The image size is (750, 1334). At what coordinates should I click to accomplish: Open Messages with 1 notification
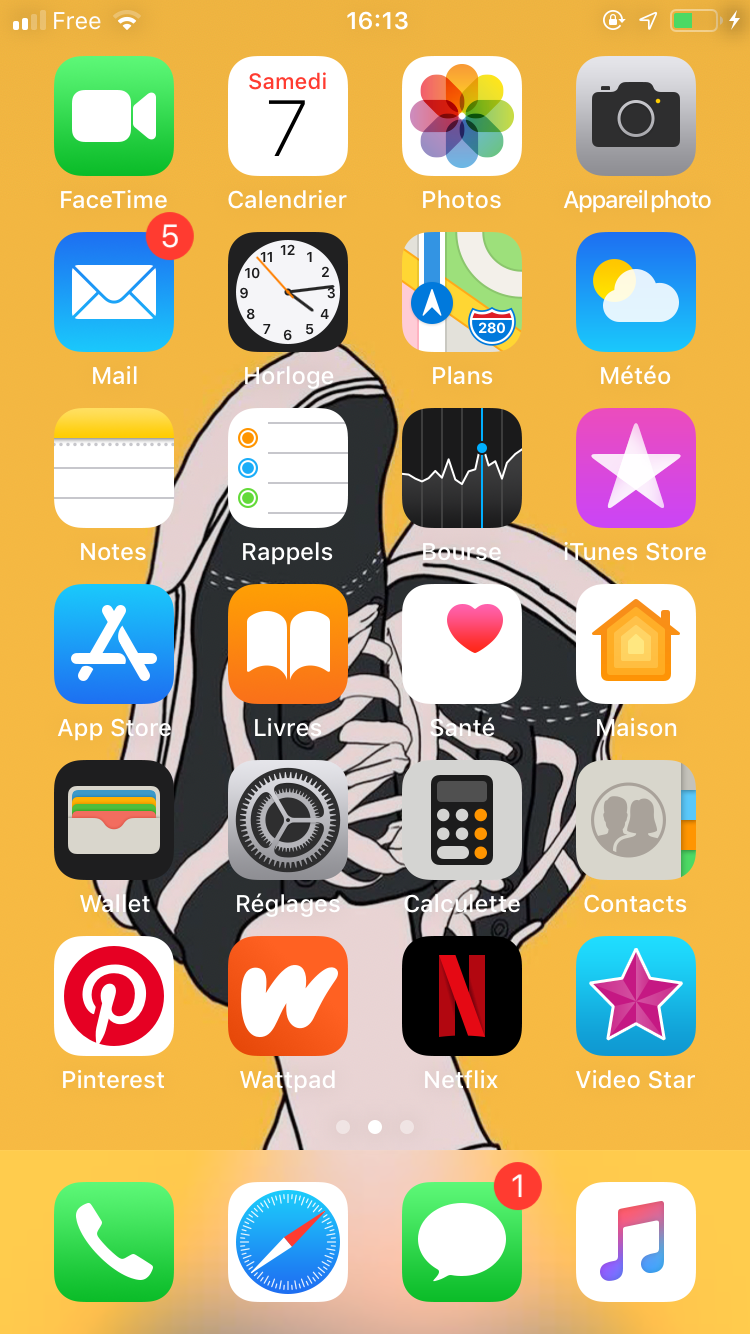[x=462, y=1242]
